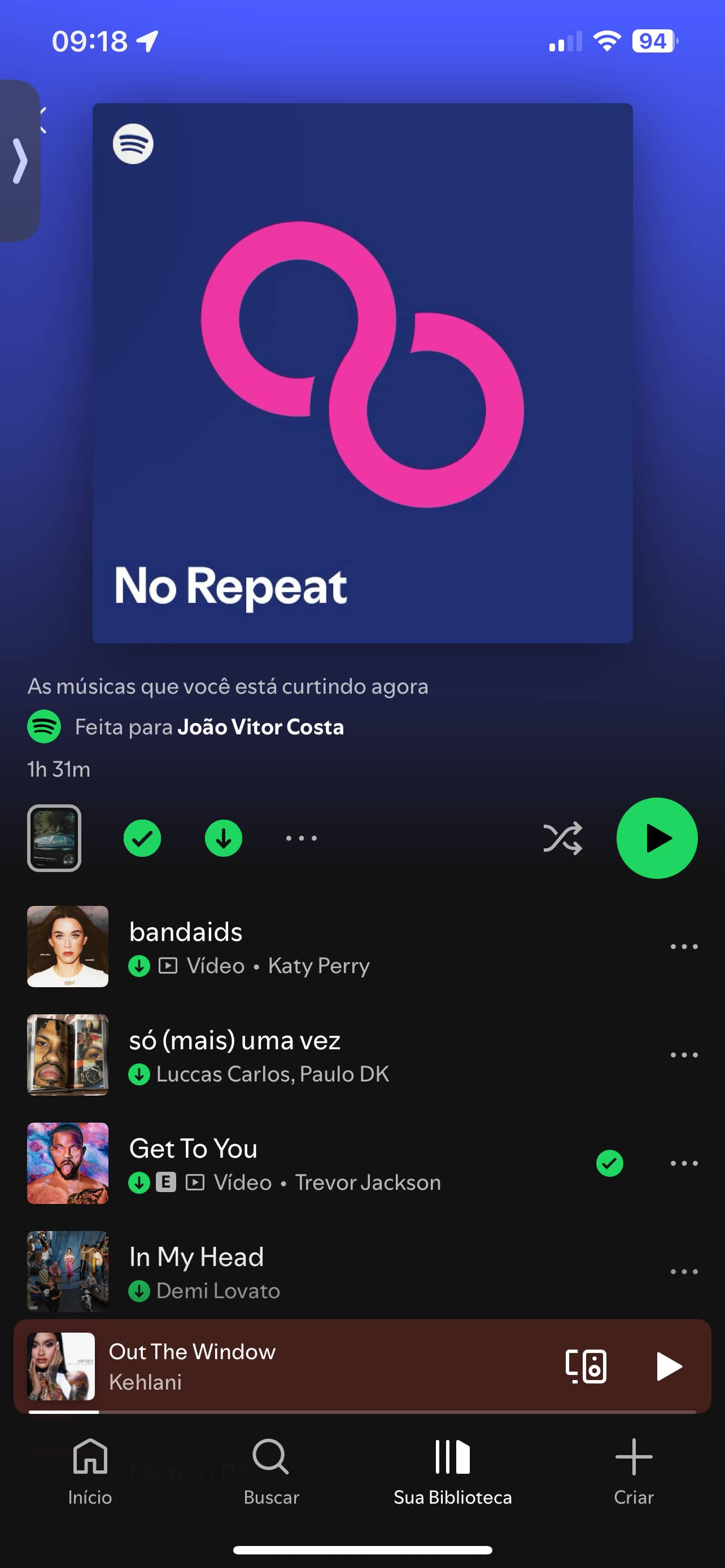The height and width of the screenshot is (1568, 725).
Task: Open the playlist preview thumbnail
Action: coord(54,838)
